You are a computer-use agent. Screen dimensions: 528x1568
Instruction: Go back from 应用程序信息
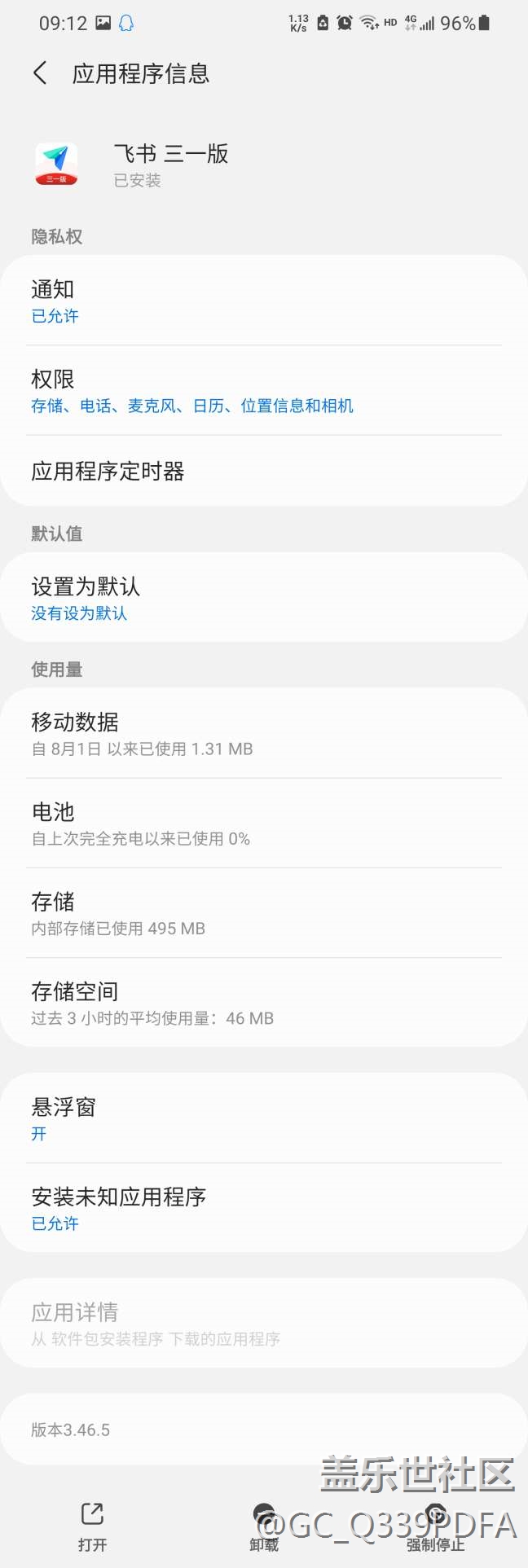coord(40,73)
